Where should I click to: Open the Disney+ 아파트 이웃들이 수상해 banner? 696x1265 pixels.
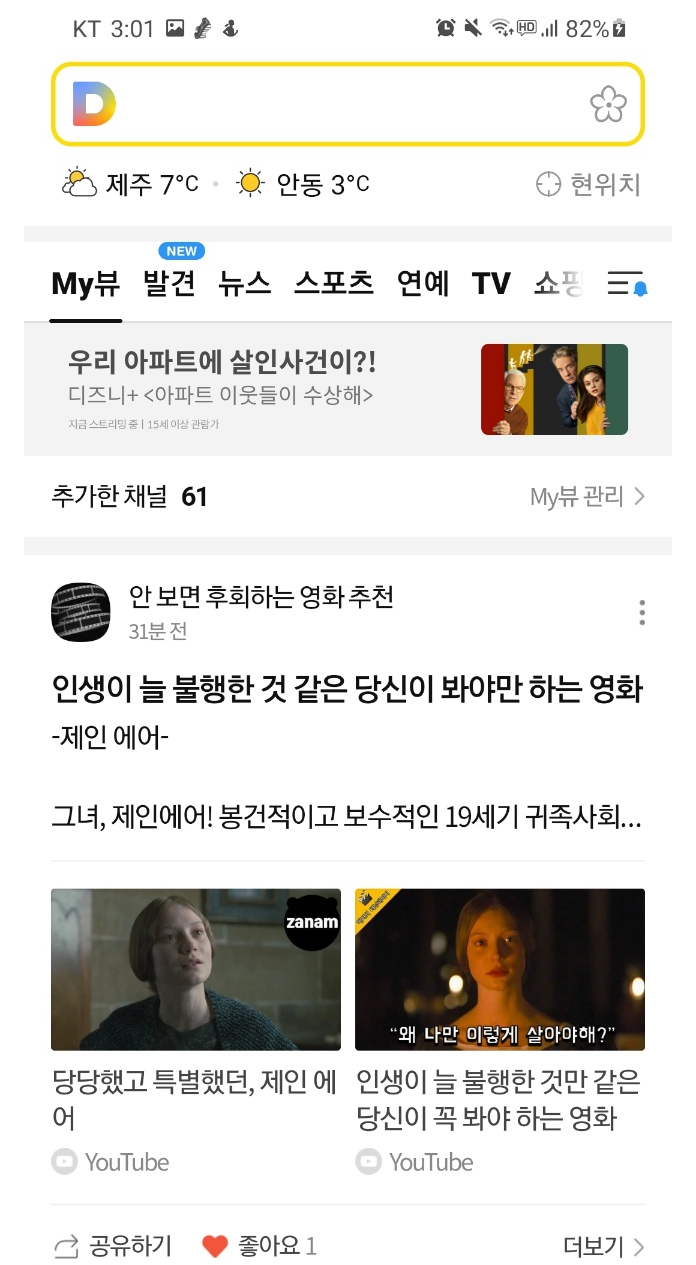pos(348,389)
